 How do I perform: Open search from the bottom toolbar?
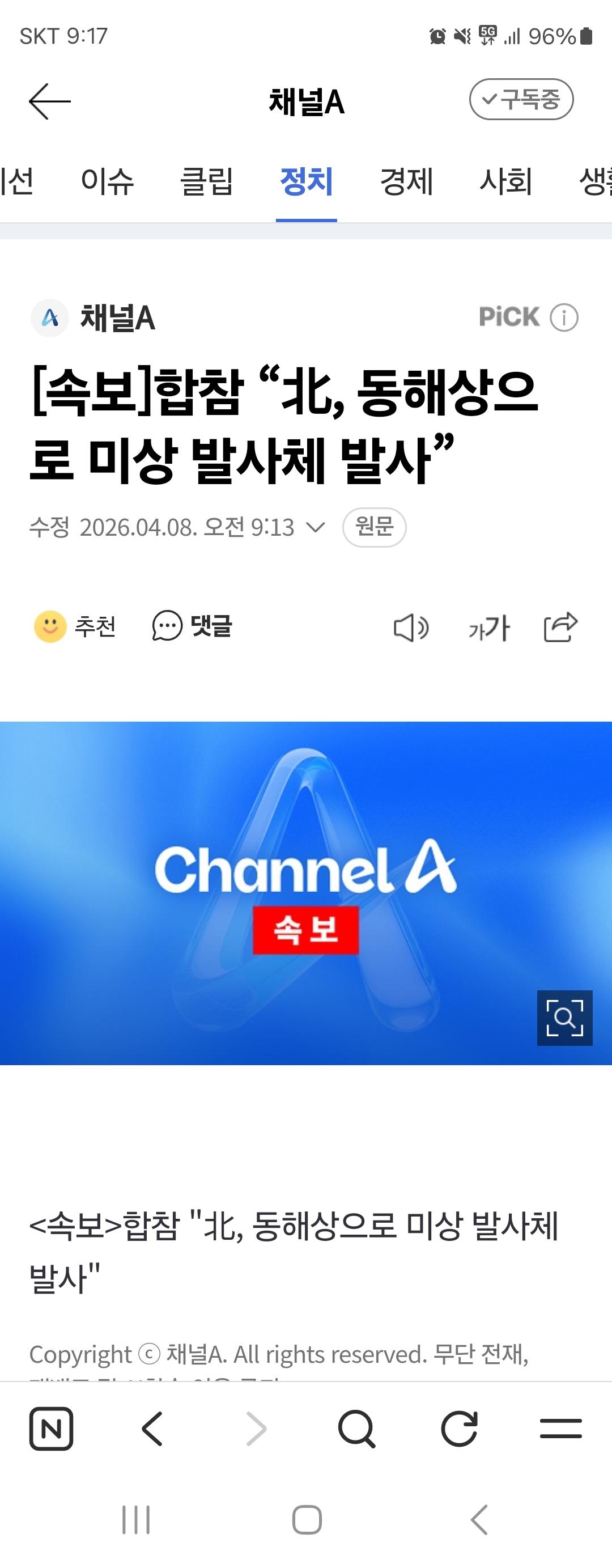[x=356, y=1429]
